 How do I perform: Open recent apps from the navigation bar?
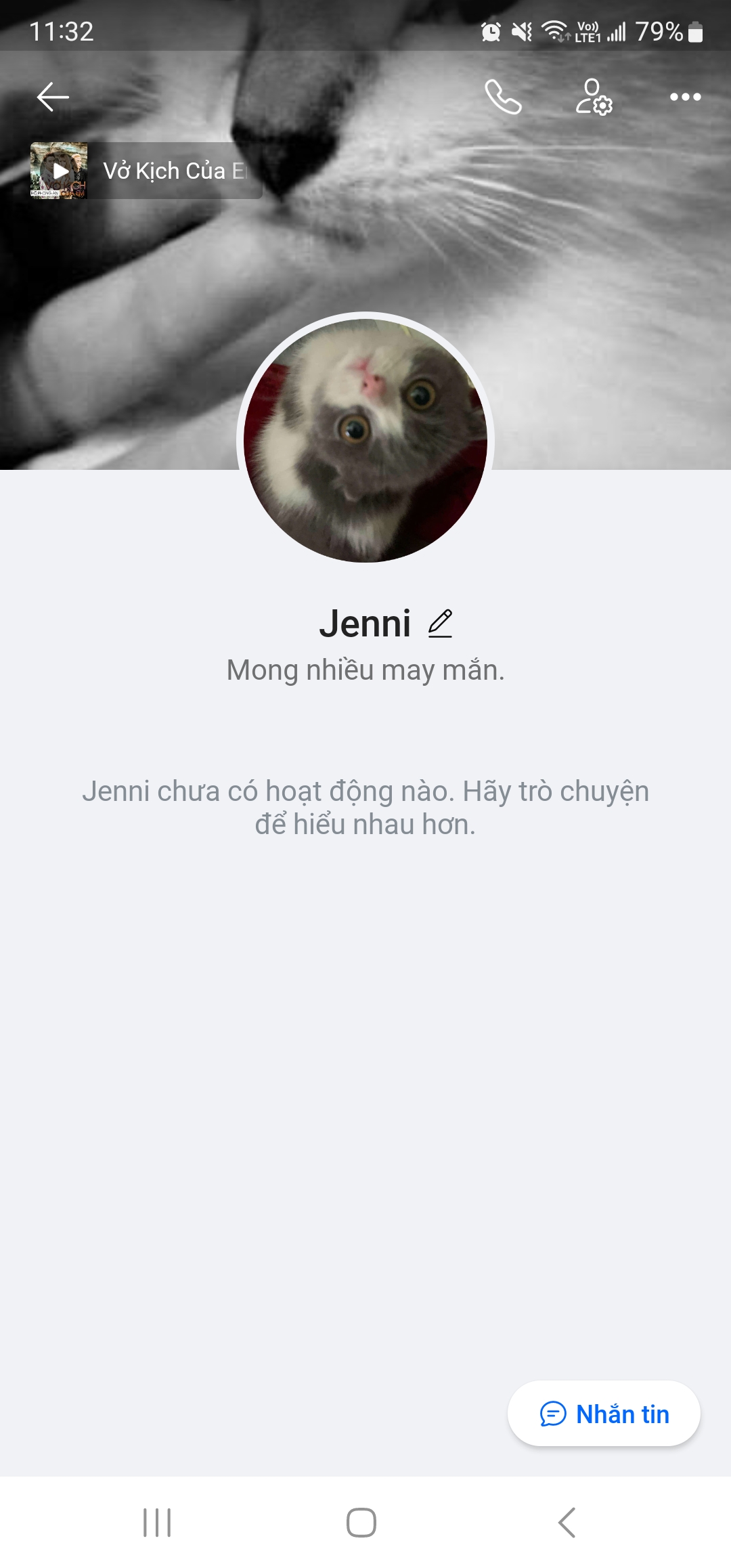[x=157, y=1523]
